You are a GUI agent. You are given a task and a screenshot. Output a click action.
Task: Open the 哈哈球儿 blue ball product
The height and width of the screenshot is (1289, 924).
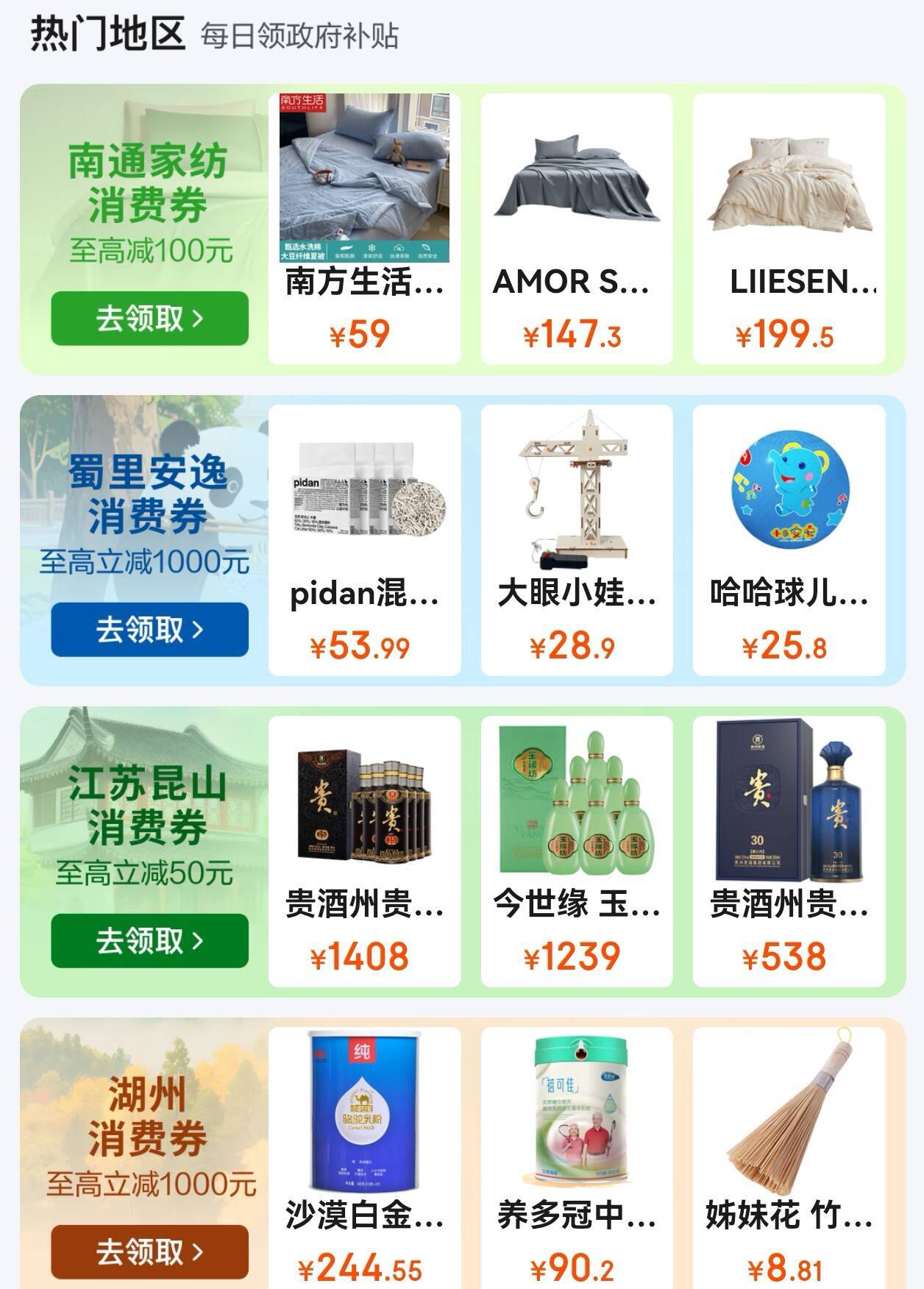[789, 539]
